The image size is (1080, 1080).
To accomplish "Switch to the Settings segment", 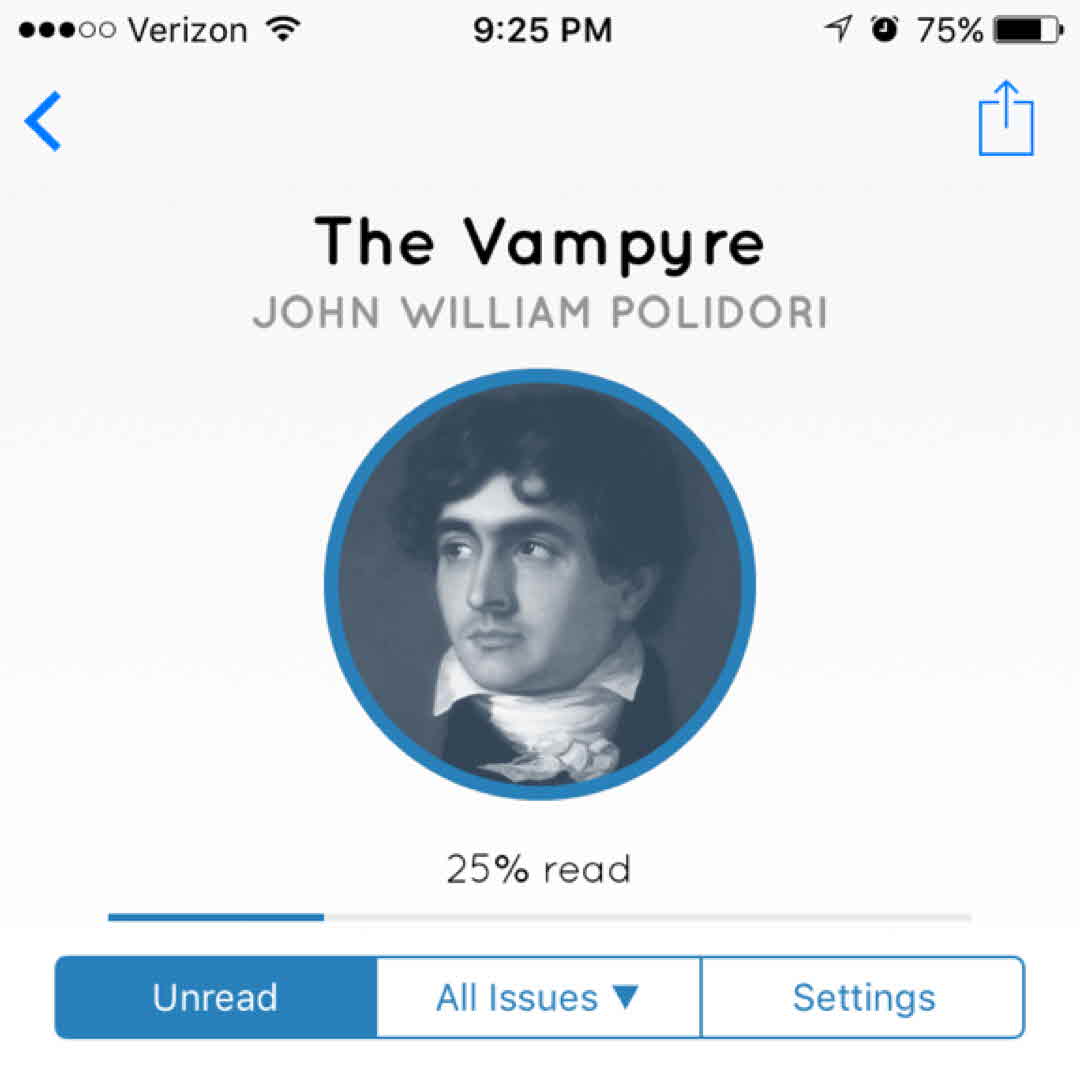I will click(863, 997).
